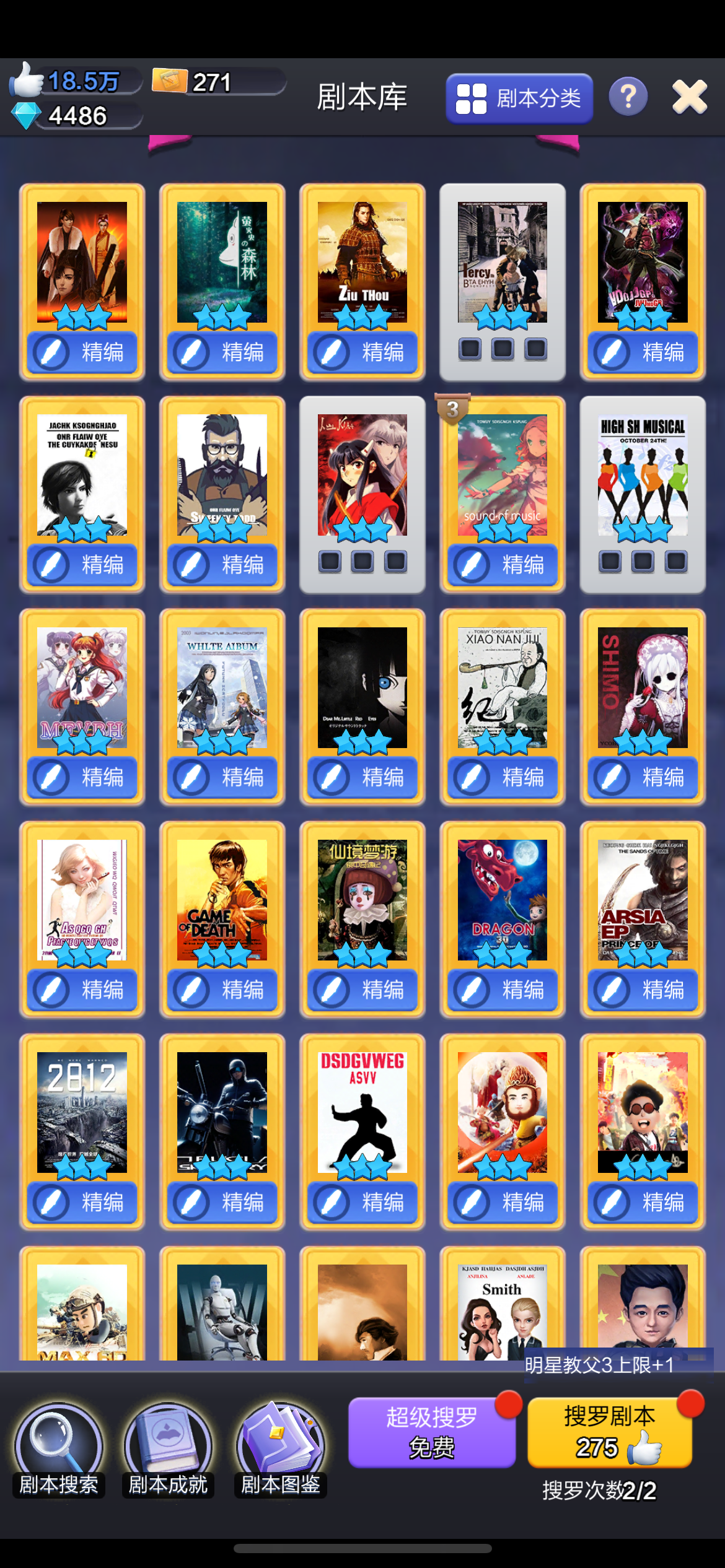Tap 精编 under XIAO NAN JIU script
Image resolution: width=725 pixels, height=1568 pixels.
tap(503, 777)
